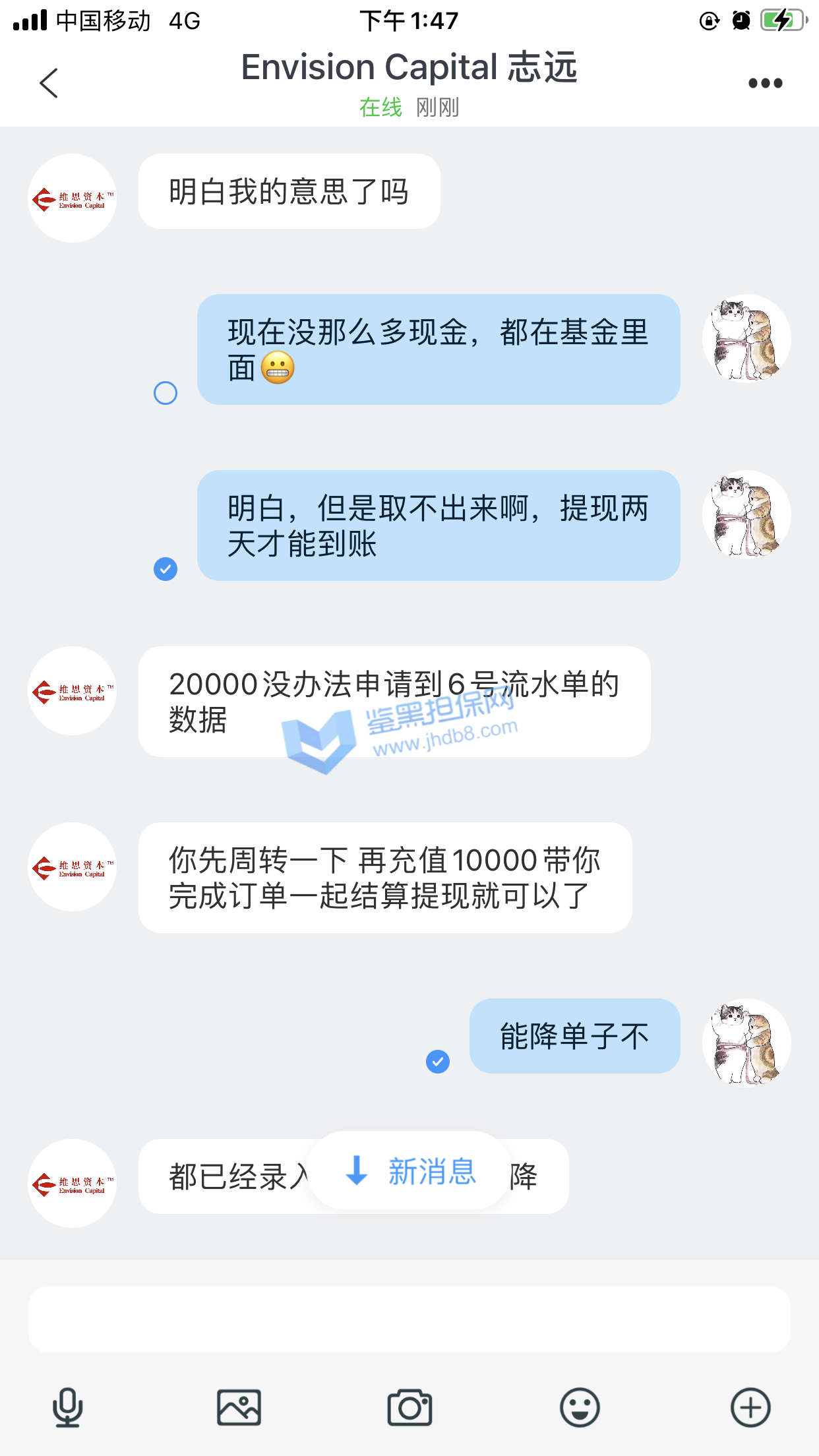Jump to new messages via 新消息

409,1171
